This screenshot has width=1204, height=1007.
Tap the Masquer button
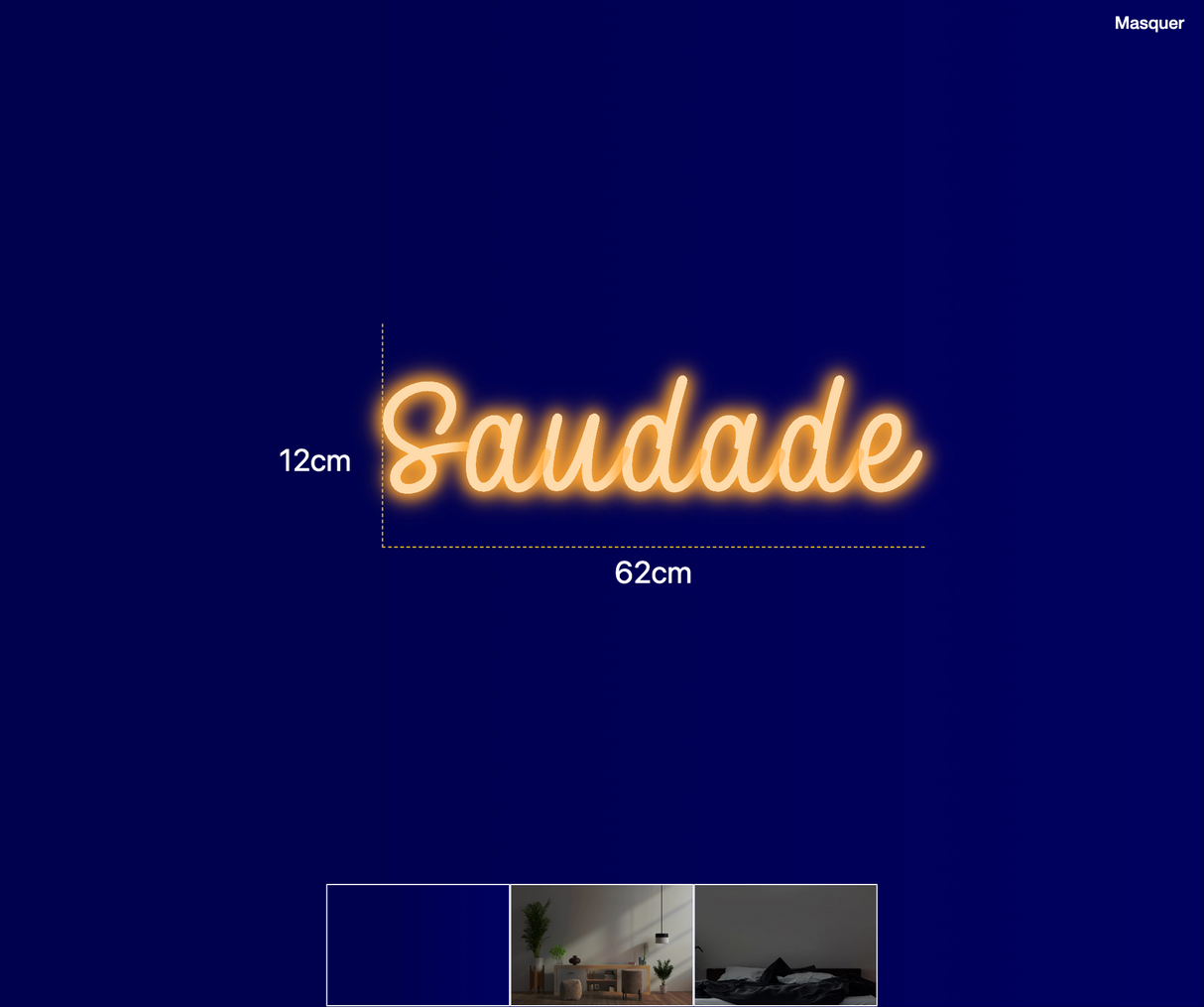(1148, 23)
